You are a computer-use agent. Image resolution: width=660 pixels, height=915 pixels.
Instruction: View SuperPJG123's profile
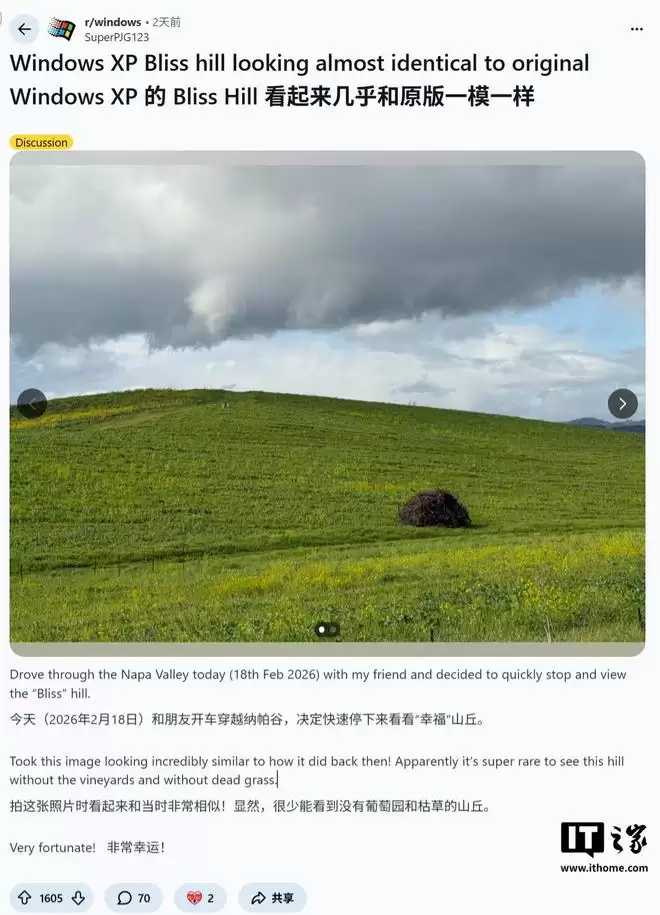117,37
